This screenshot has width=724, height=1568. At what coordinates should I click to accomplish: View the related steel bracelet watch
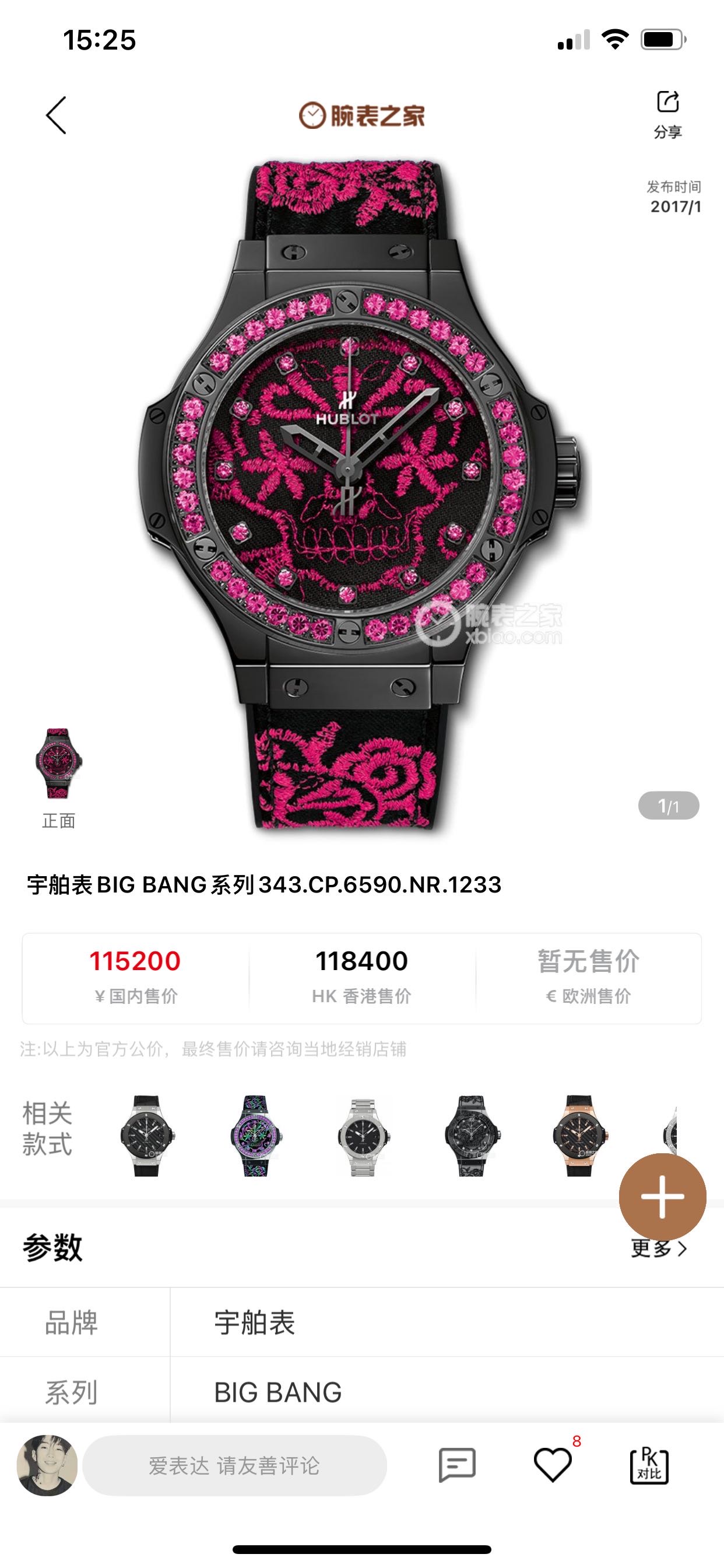coord(363,1135)
